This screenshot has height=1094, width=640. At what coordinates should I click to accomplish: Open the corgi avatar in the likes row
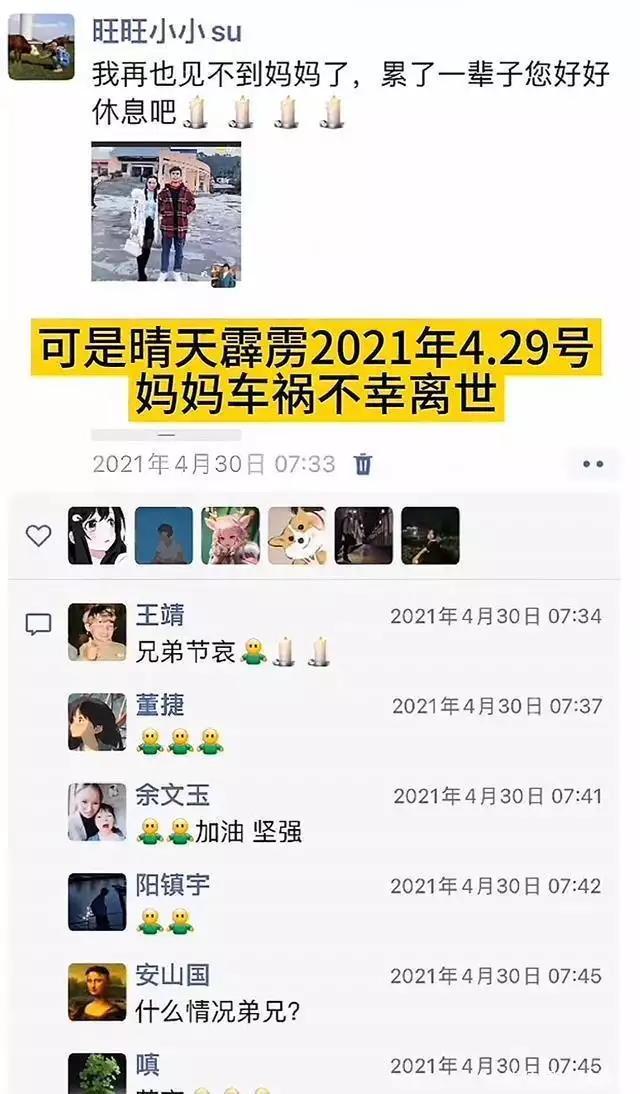click(297, 536)
